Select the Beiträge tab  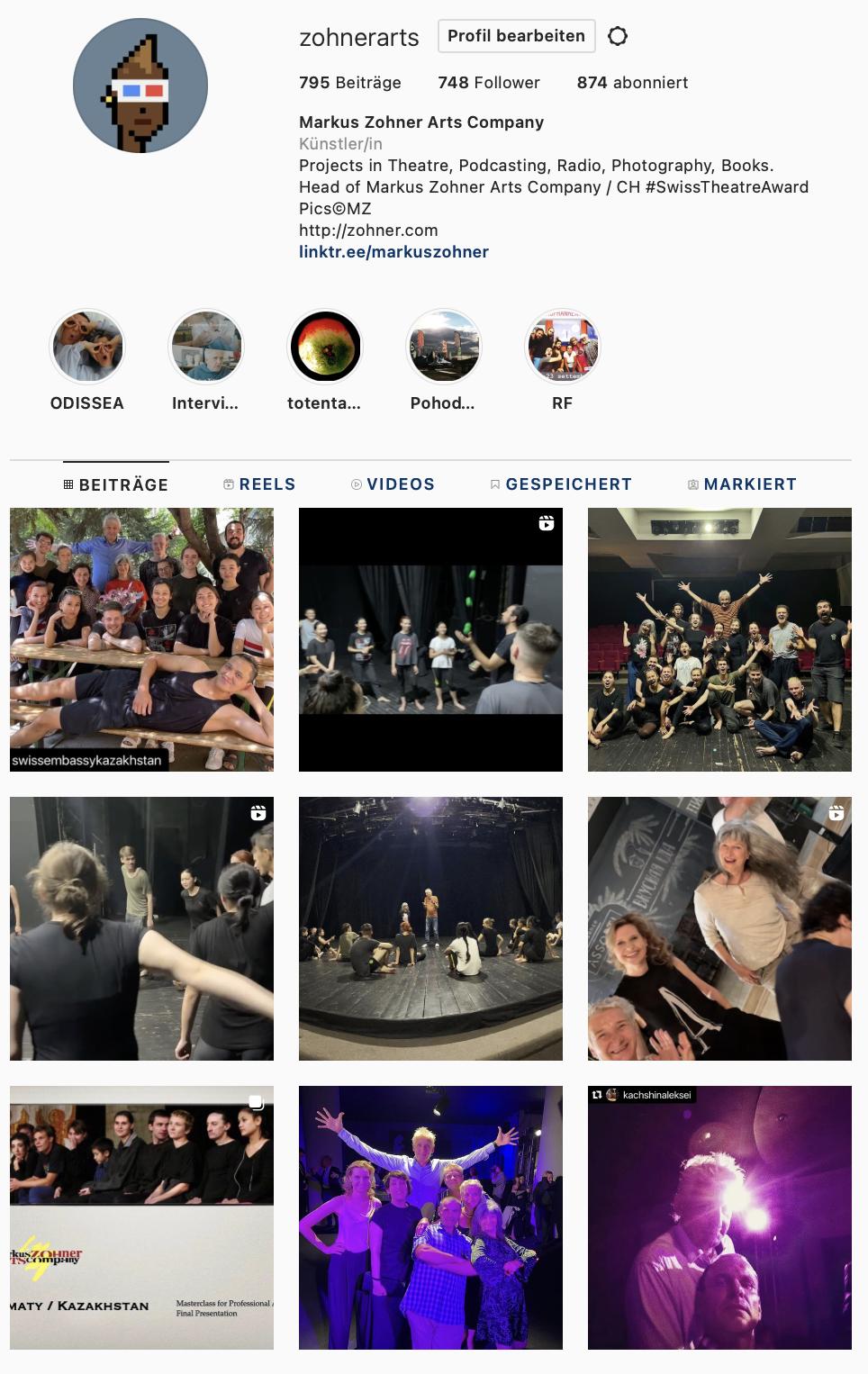click(x=116, y=485)
